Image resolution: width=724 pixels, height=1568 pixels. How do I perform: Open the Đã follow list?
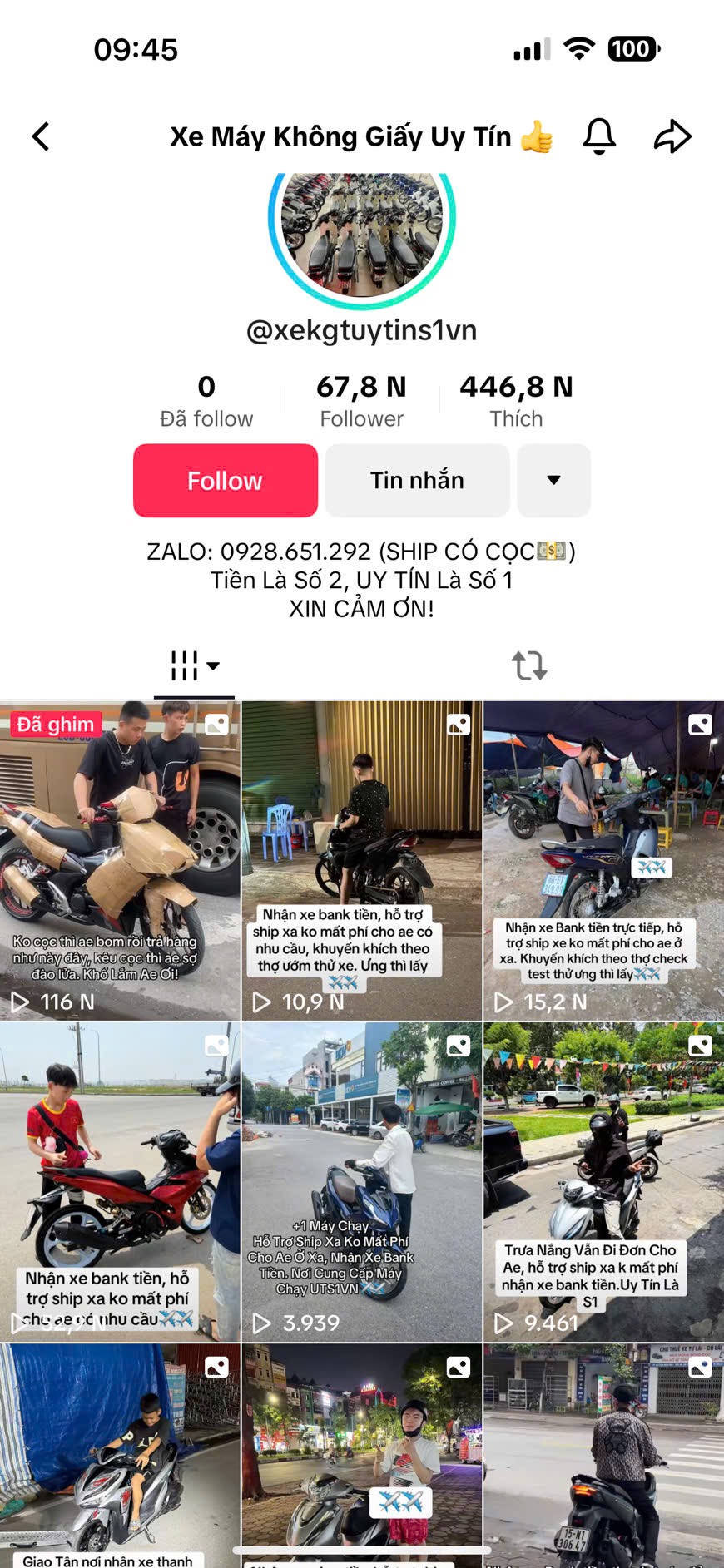[x=206, y=401]
